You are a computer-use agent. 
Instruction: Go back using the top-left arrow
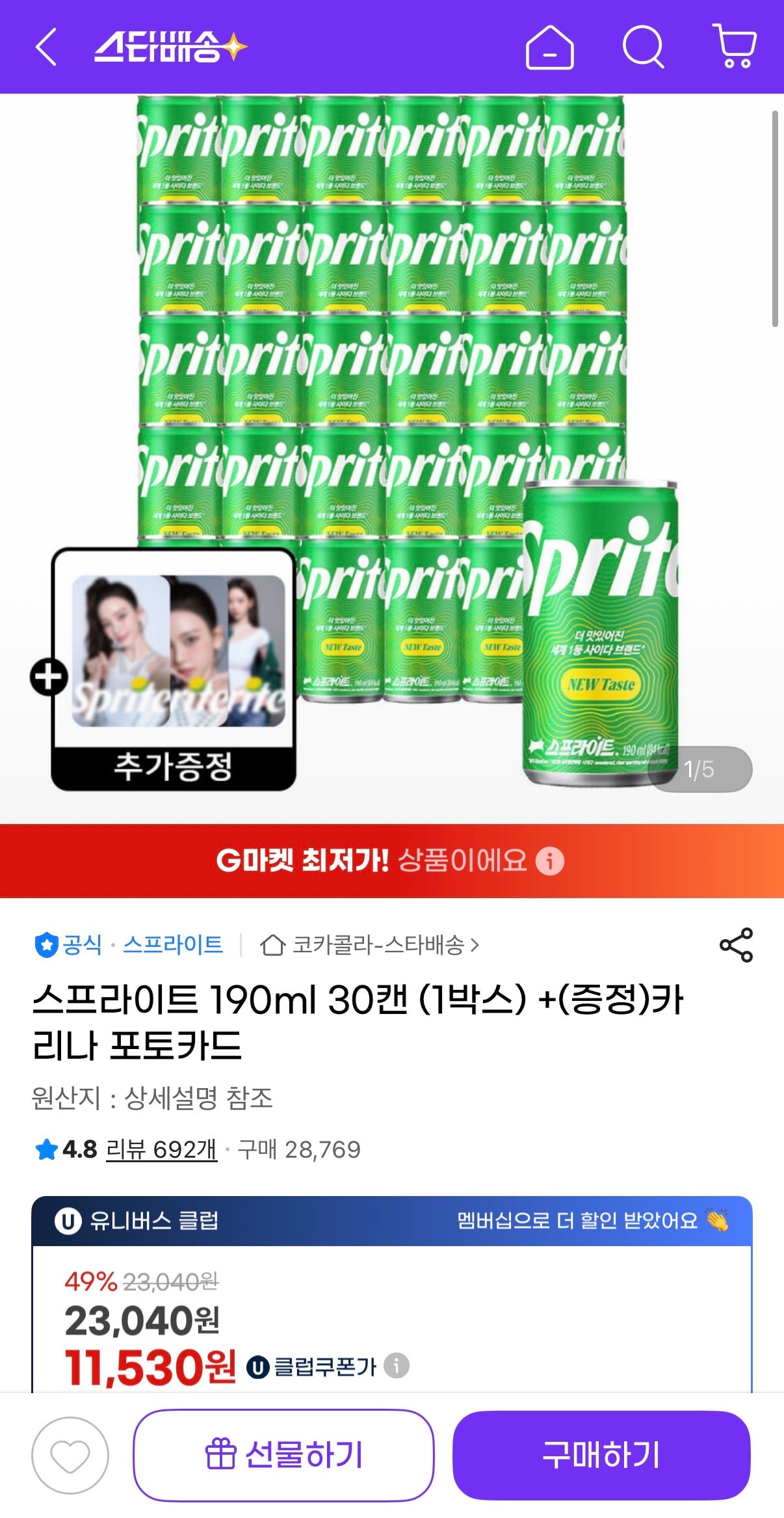(x=46, y=47)
